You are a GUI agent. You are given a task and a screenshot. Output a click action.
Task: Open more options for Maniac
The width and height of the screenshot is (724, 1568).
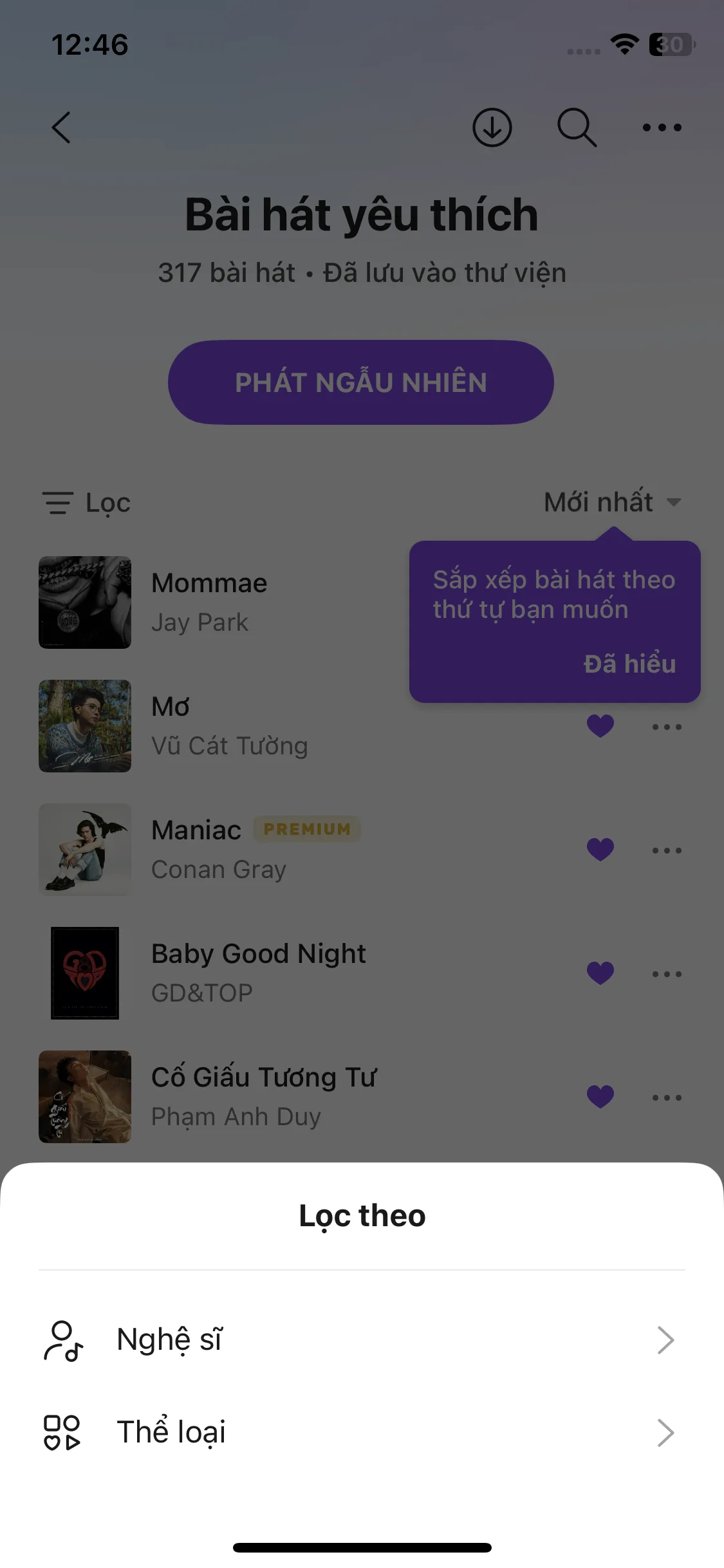[667, 850]
